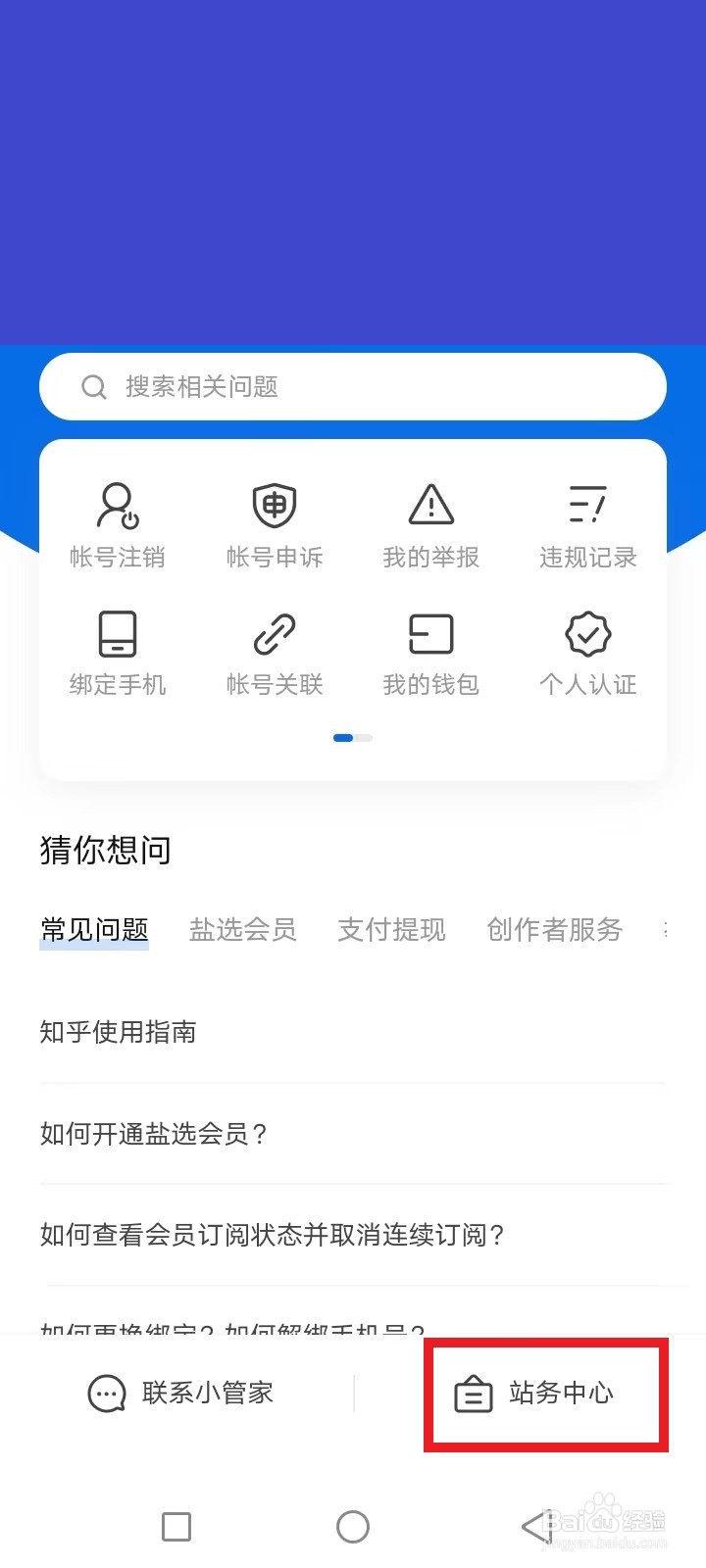Switch to the 盐选会员 tab

(x=242, y=929)
